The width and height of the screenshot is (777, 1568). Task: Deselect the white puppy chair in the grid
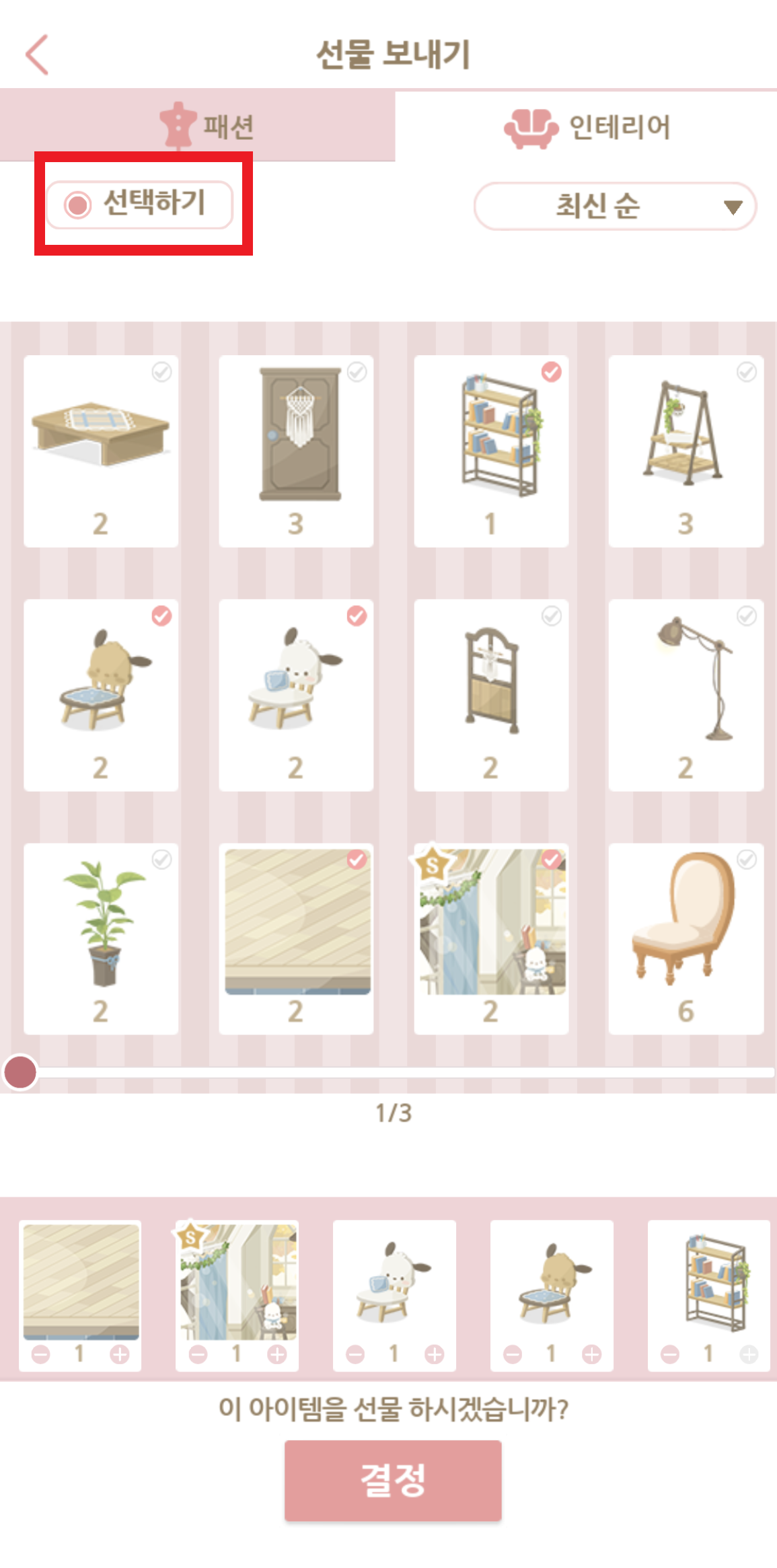[x=296, y=694]
